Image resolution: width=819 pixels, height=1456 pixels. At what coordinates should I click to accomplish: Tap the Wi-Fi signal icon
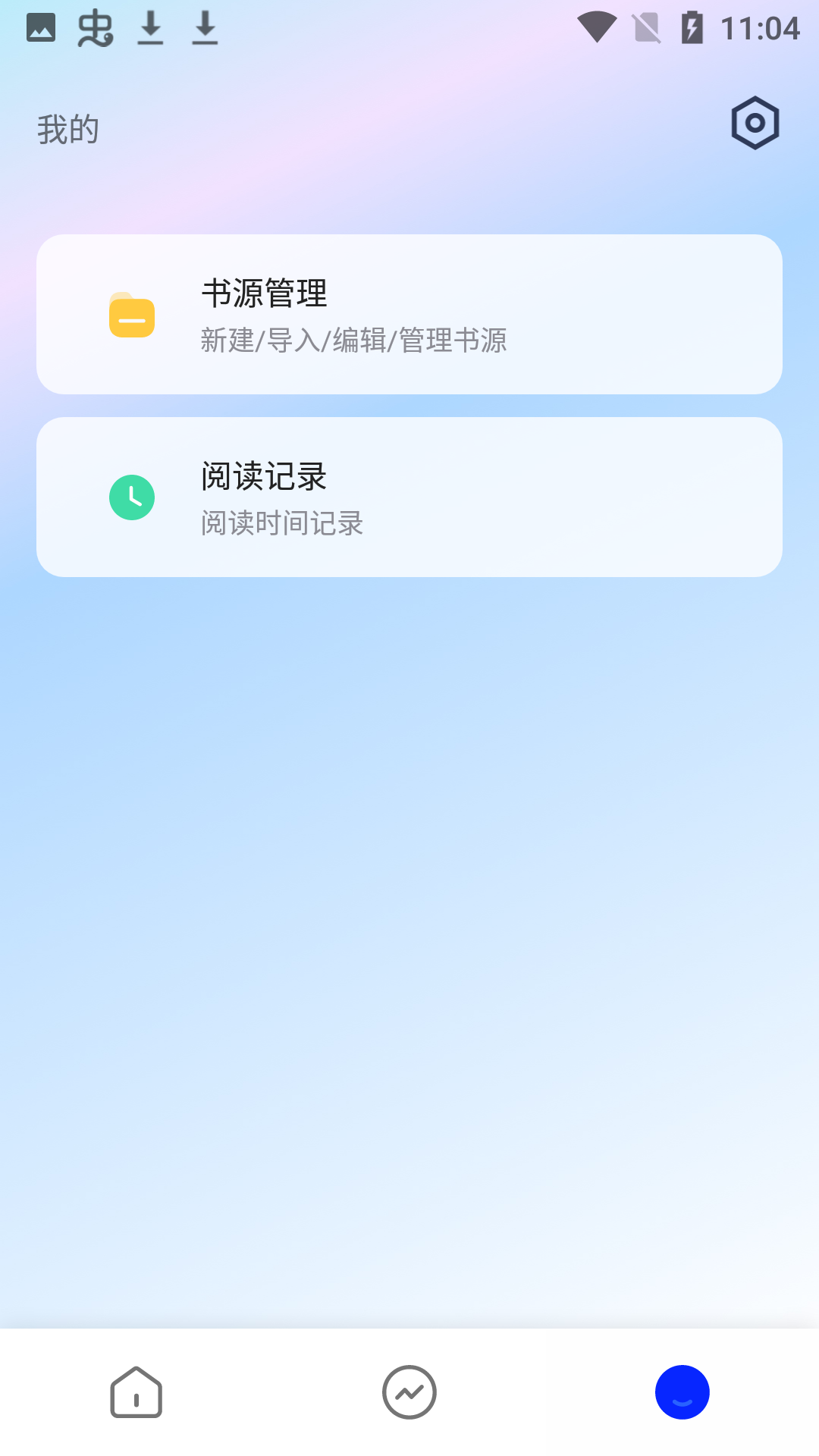[598, 28]
